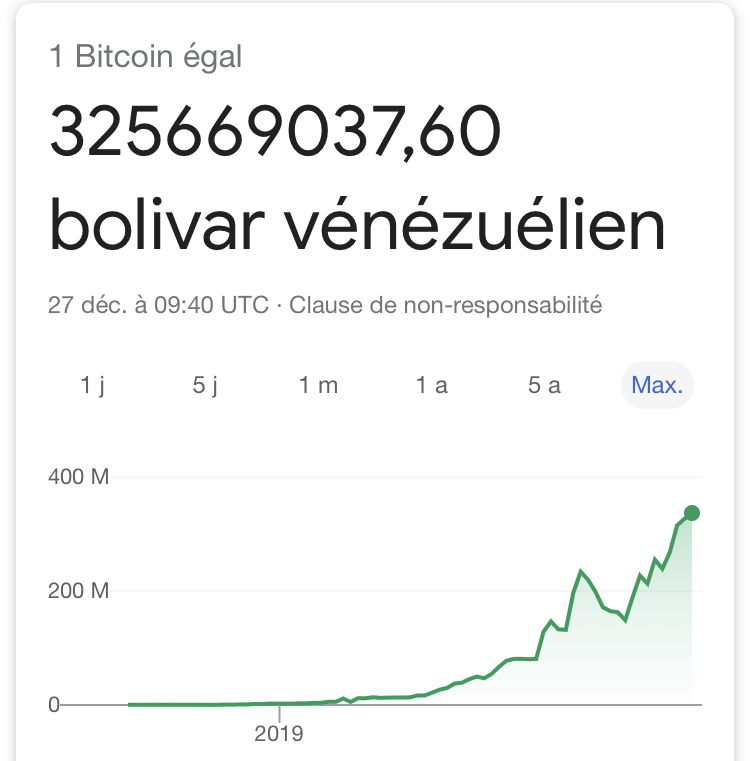Select the 1 j time range

pos(93,385)
